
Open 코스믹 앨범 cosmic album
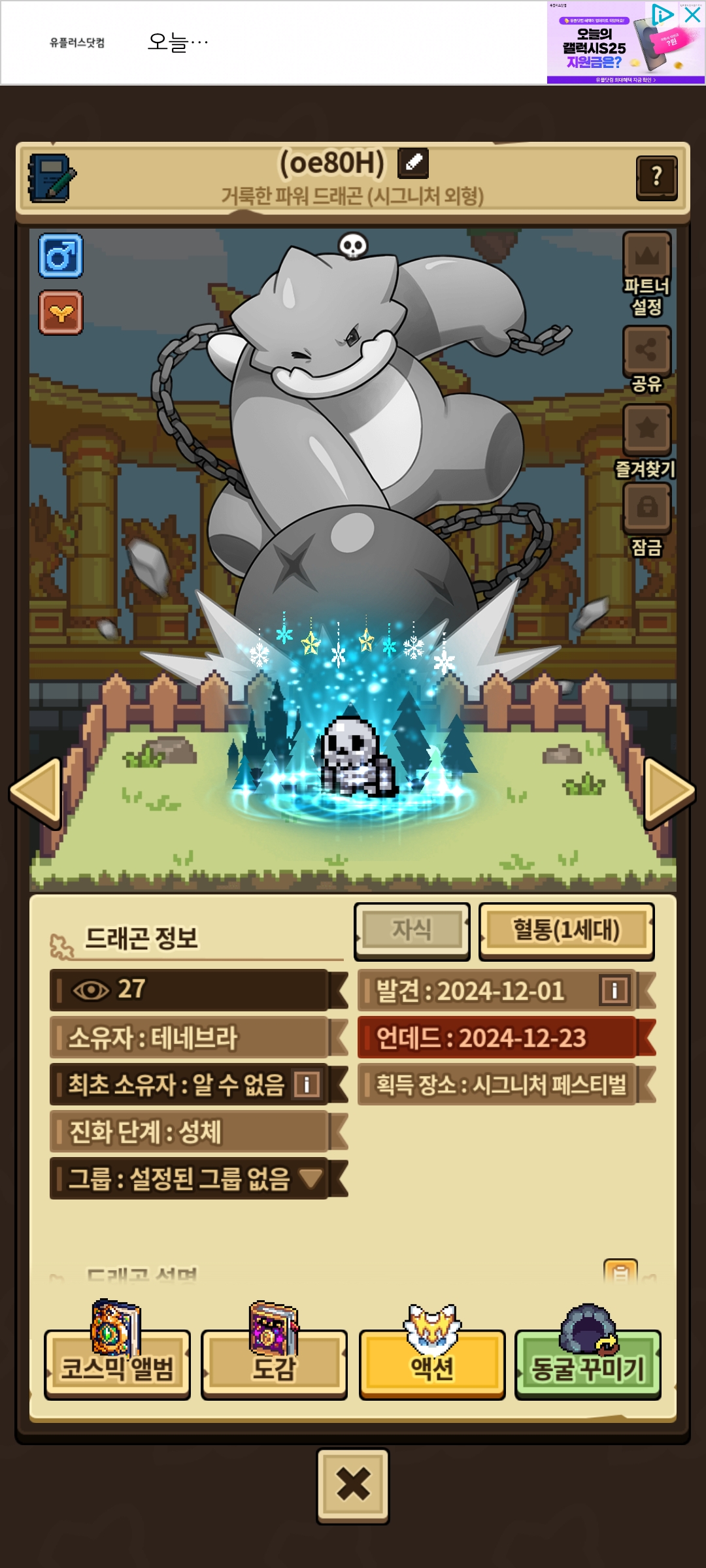[118, 1358]
